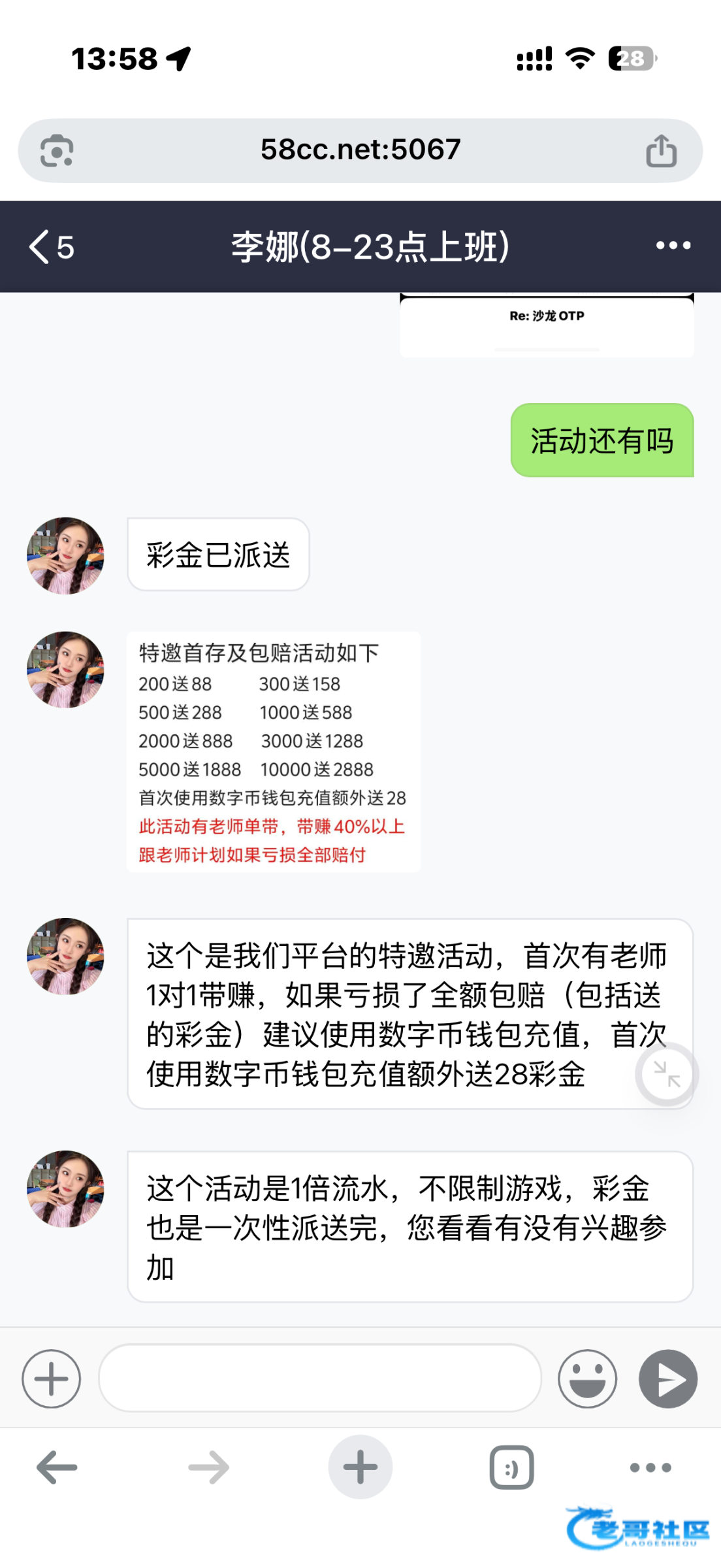Open the attachment plus button in chat
Screen dimensions: 721x1568
51,1379
